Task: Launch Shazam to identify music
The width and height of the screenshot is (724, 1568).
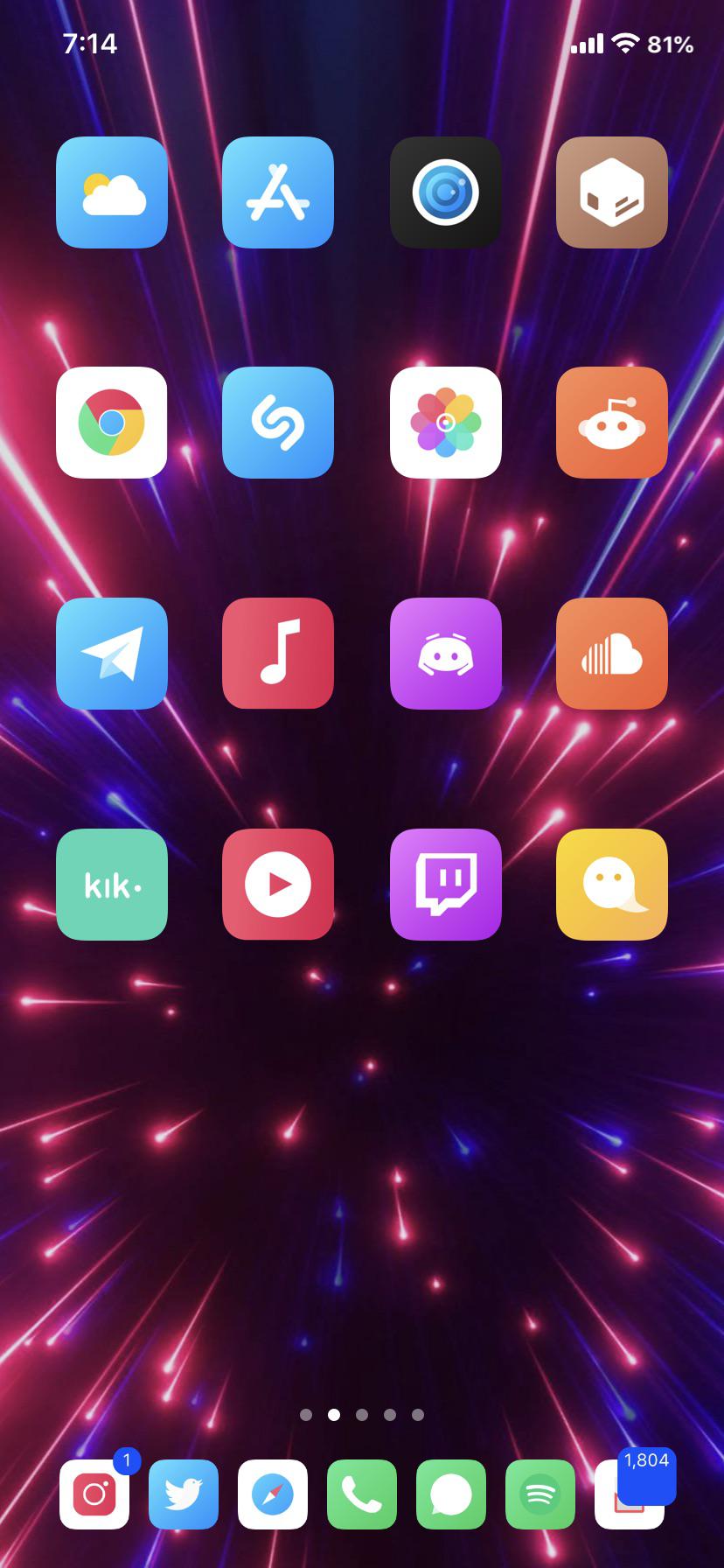Action: pos(278,423)
